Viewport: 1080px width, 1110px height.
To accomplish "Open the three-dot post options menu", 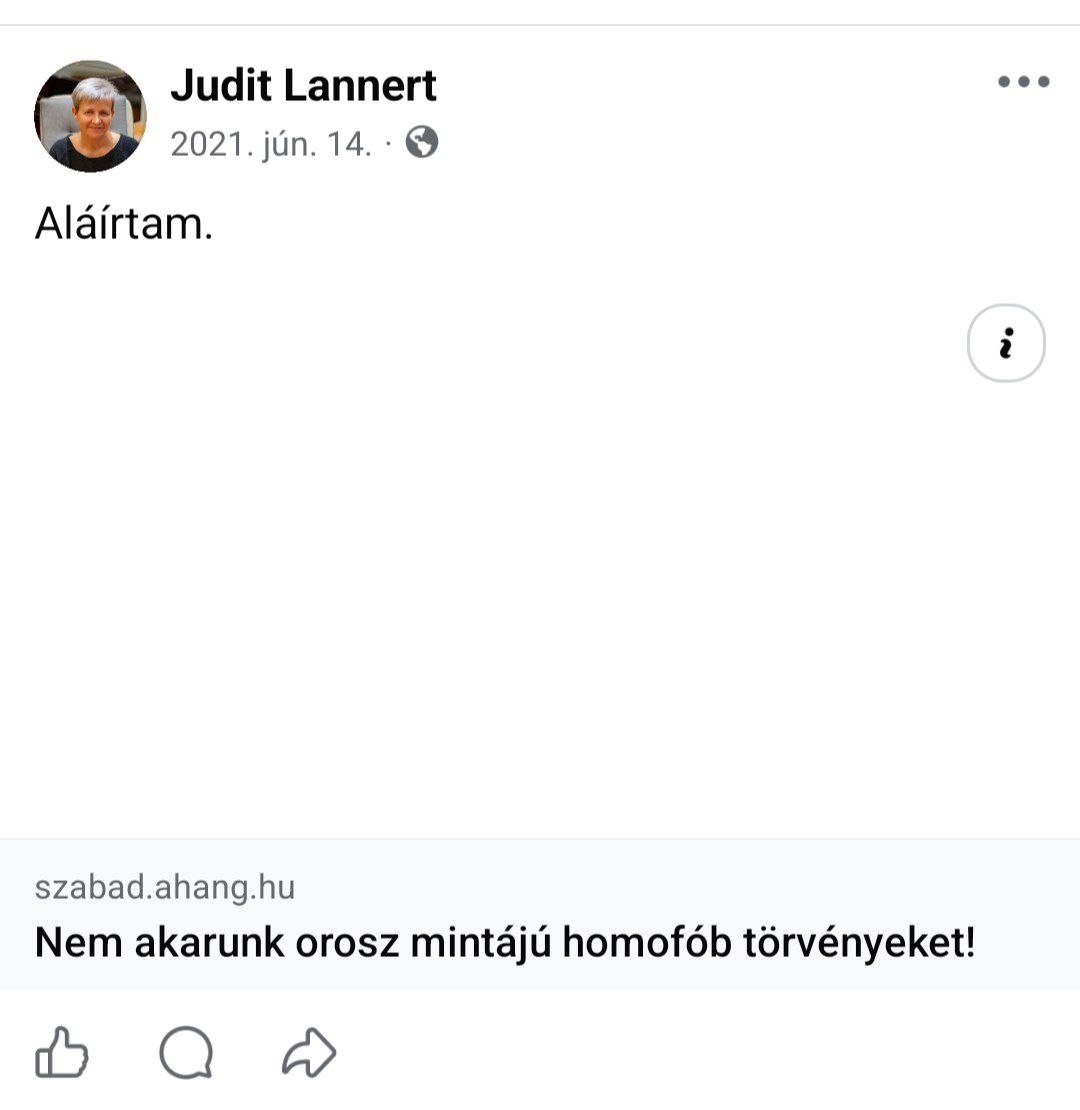I will coord(1023,83).
